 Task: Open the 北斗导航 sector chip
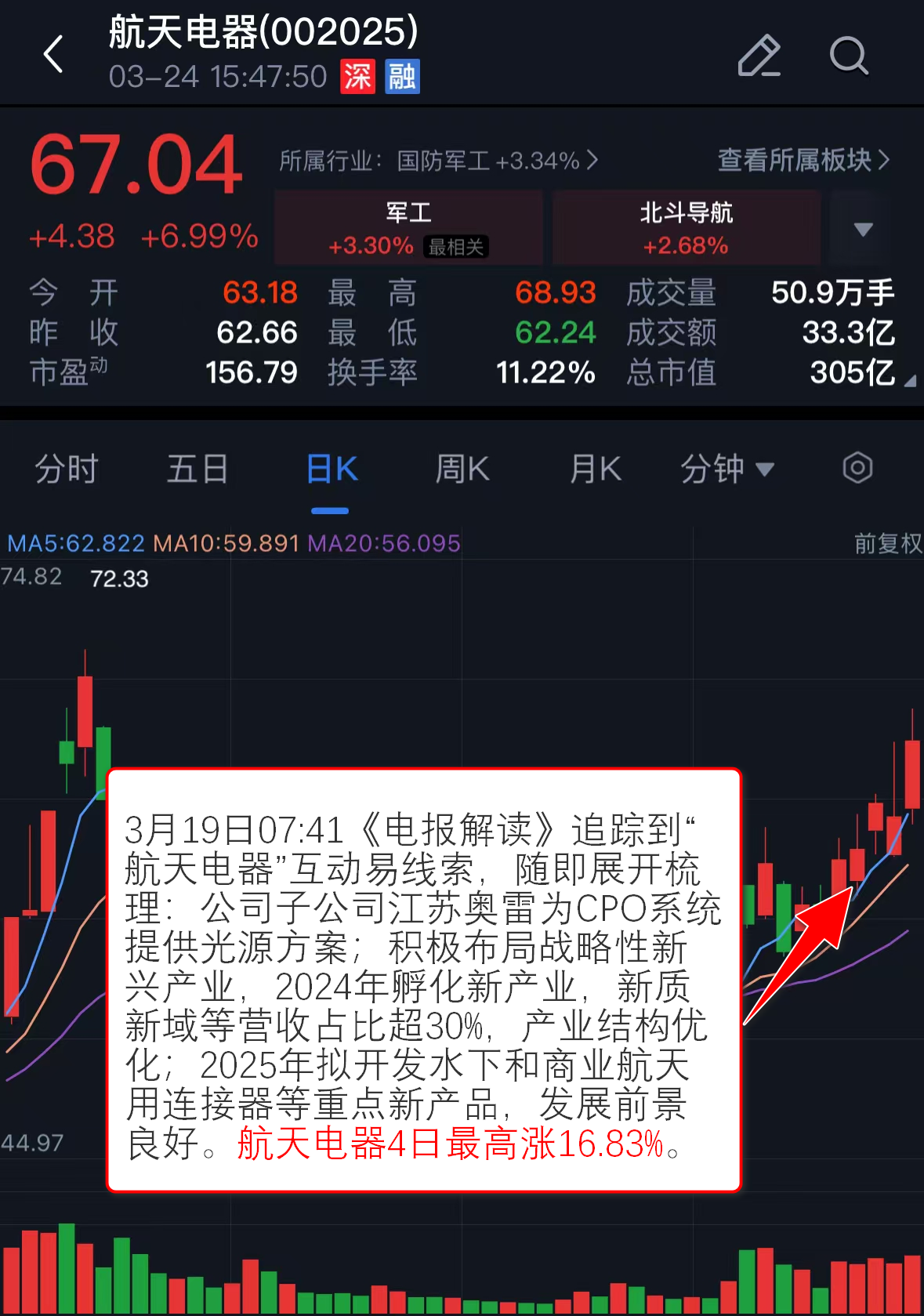click(686, 228)
